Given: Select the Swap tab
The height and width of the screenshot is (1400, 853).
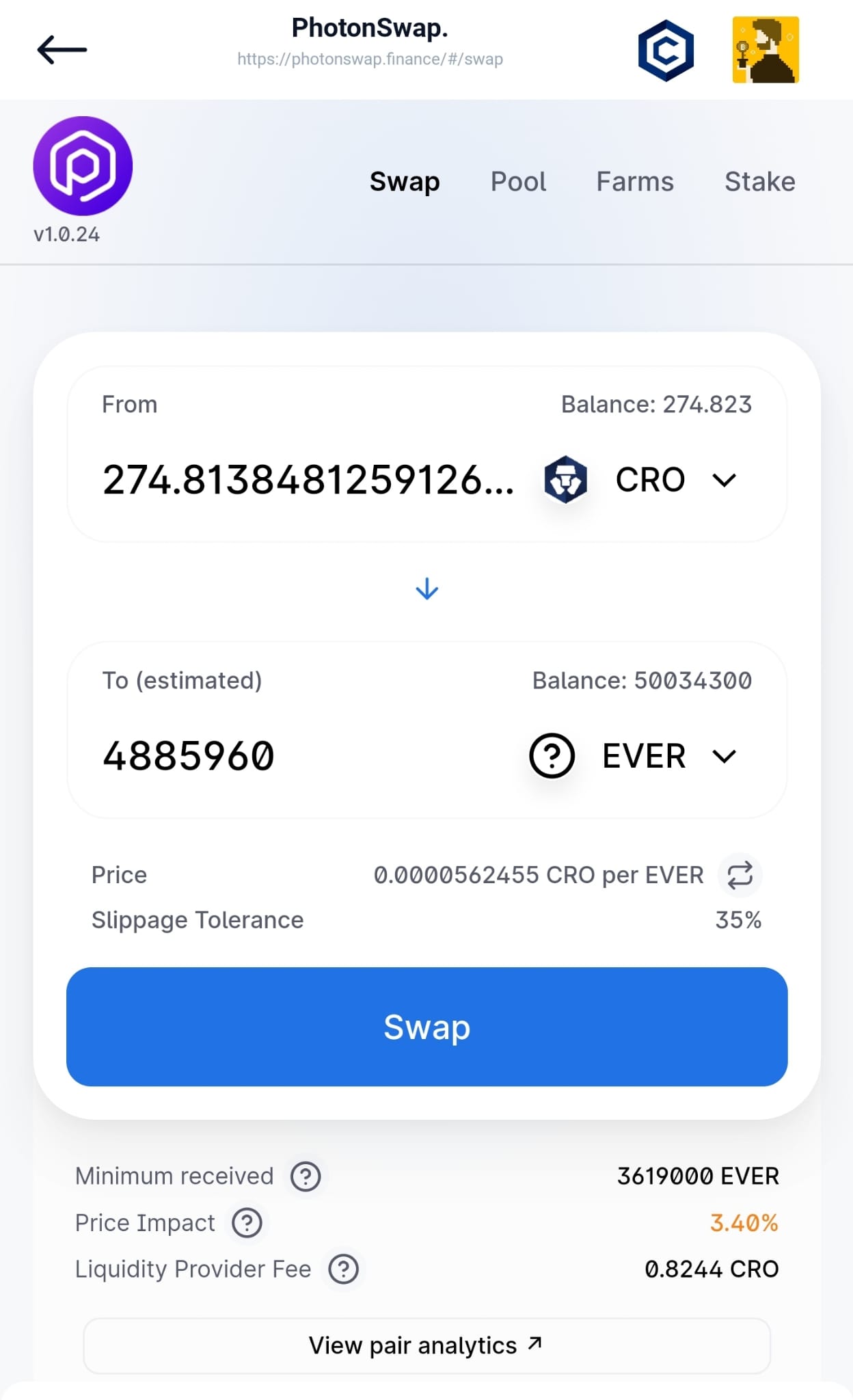Looking at the screenshot, I should 405,182.
